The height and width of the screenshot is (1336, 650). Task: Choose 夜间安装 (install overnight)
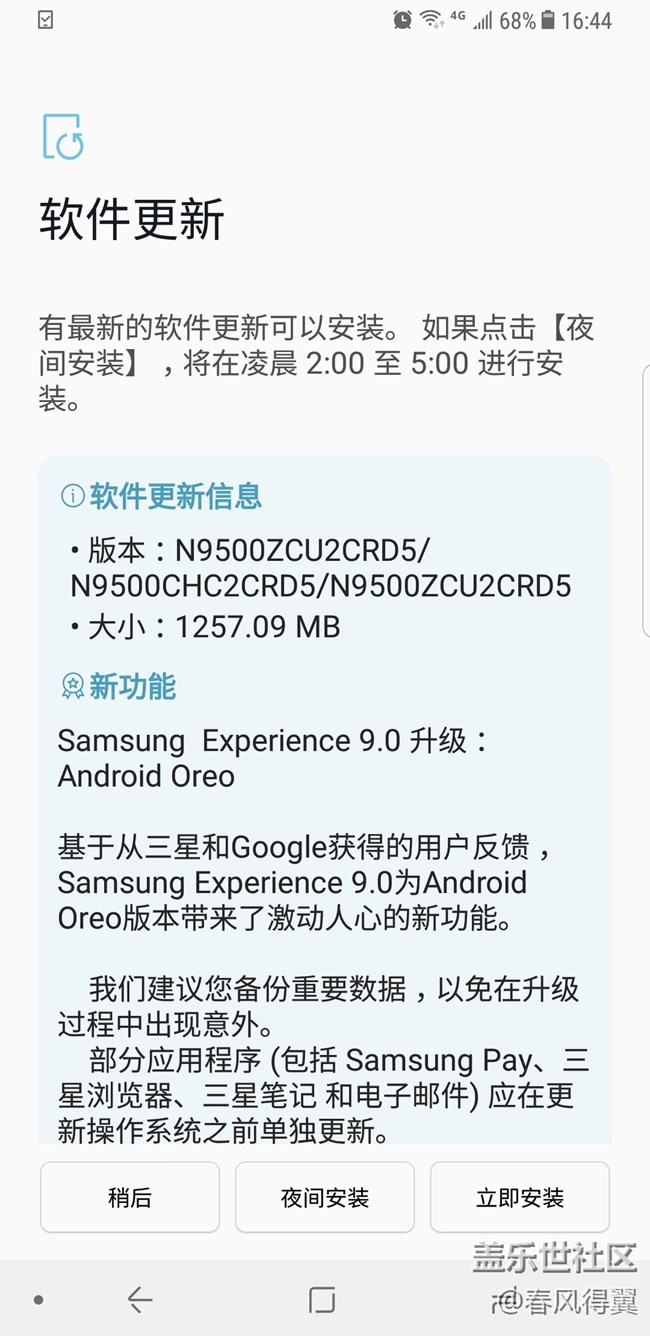[x=324, y=1197]
